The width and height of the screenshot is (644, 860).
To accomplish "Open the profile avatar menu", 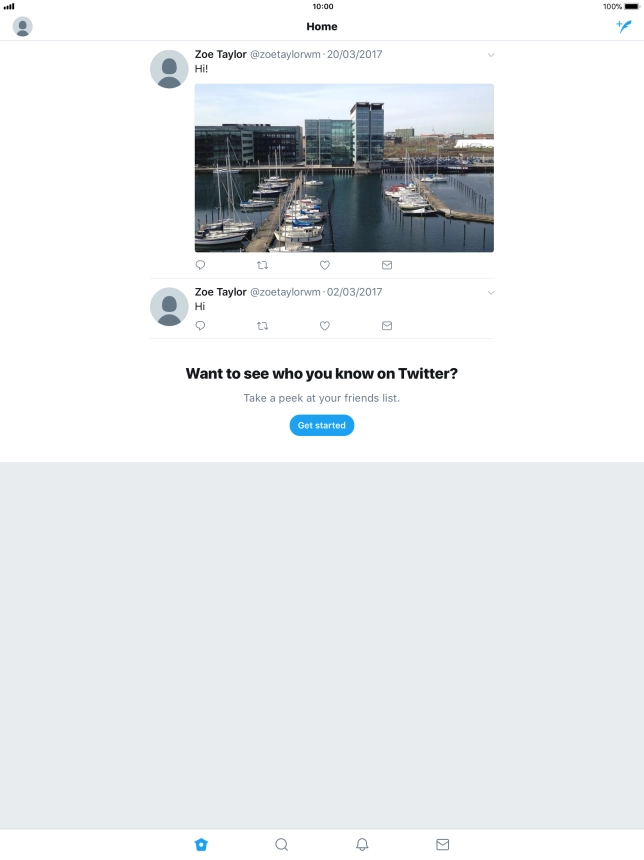I will pyautogui.click(x=22, y=27).
